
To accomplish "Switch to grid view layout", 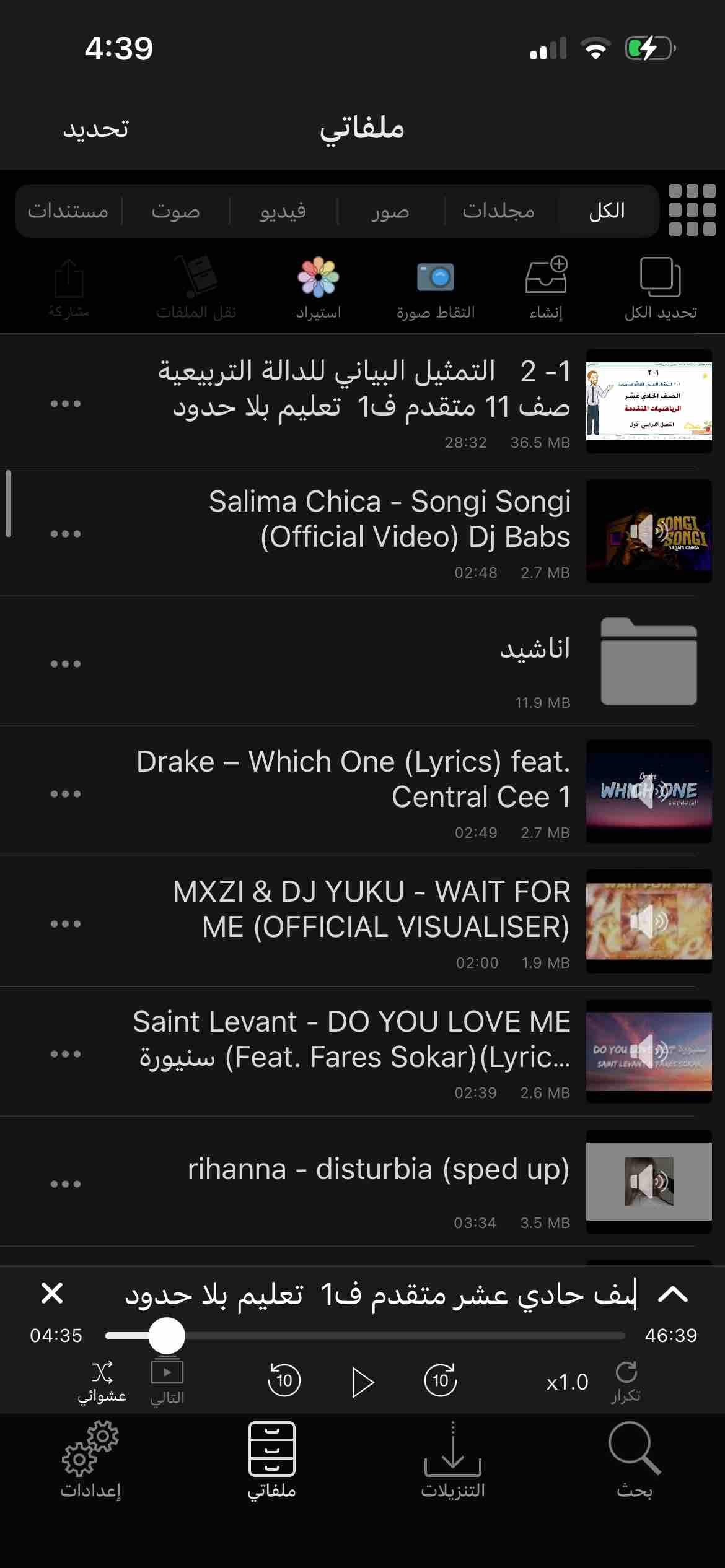I will pyautogui.click(x=692, y=211).
